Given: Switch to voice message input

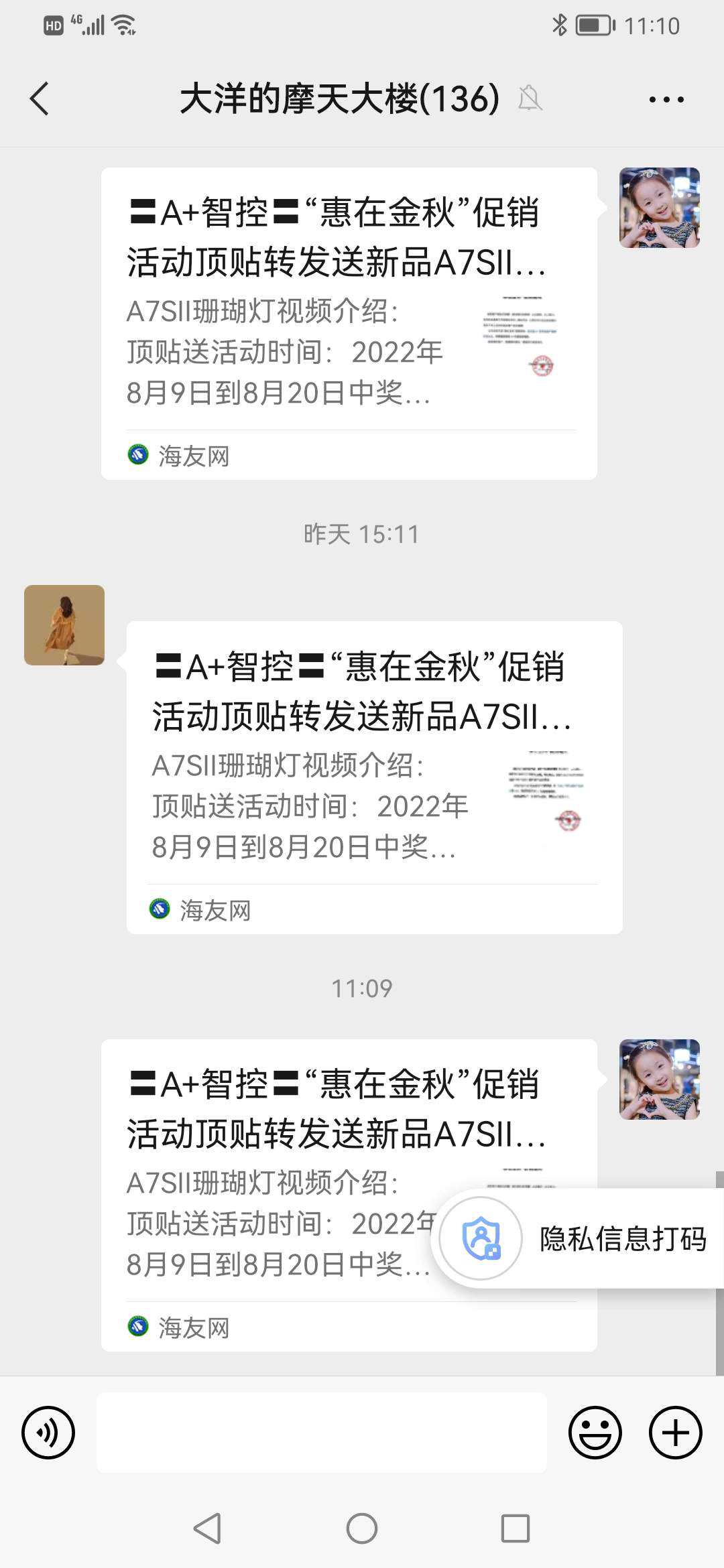Looking at the screenshot, I should [48, 1433].
